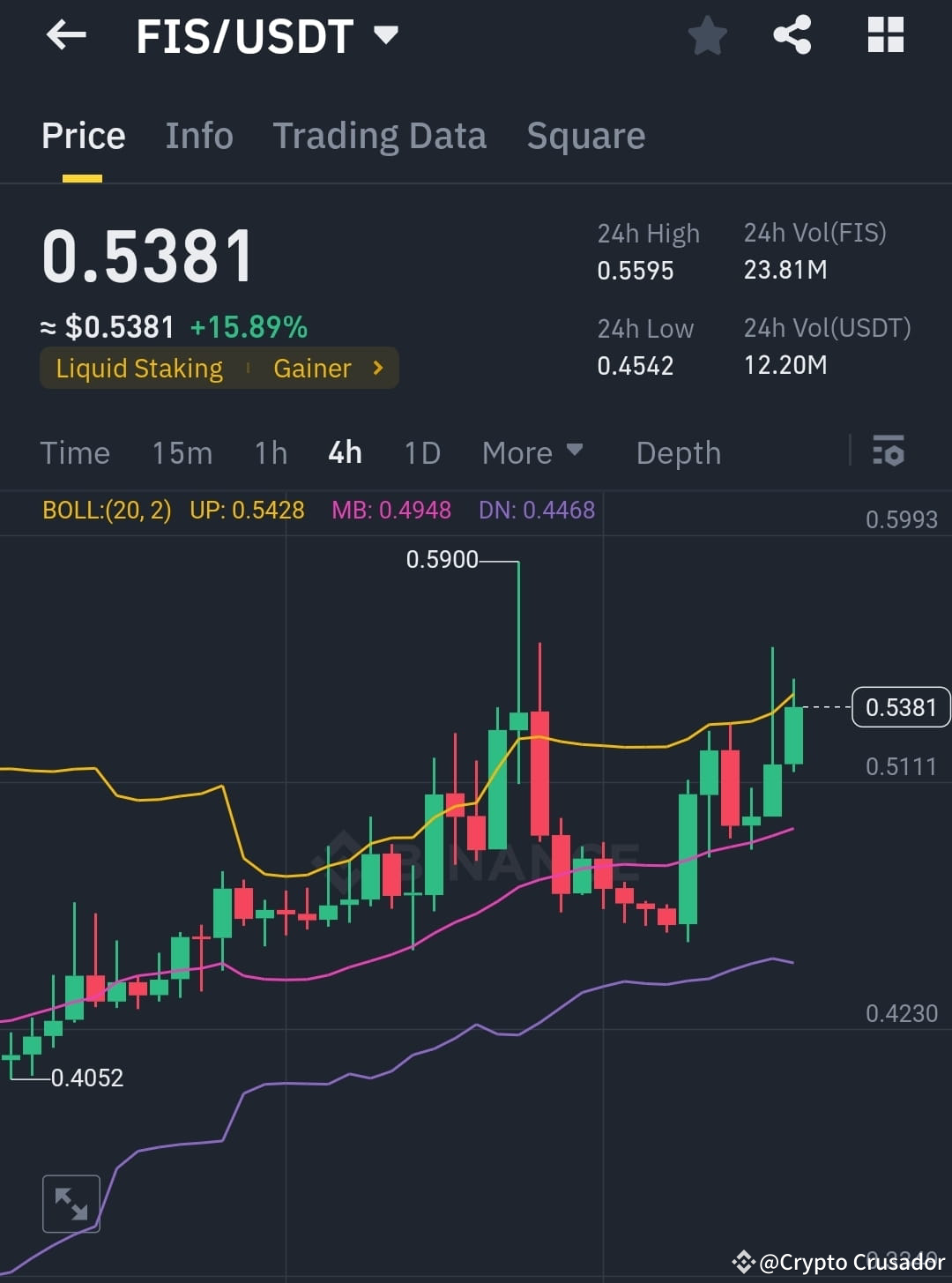Open the share options for this chart
Viewport: 952px width, 1283px height.
click(792, 35)
